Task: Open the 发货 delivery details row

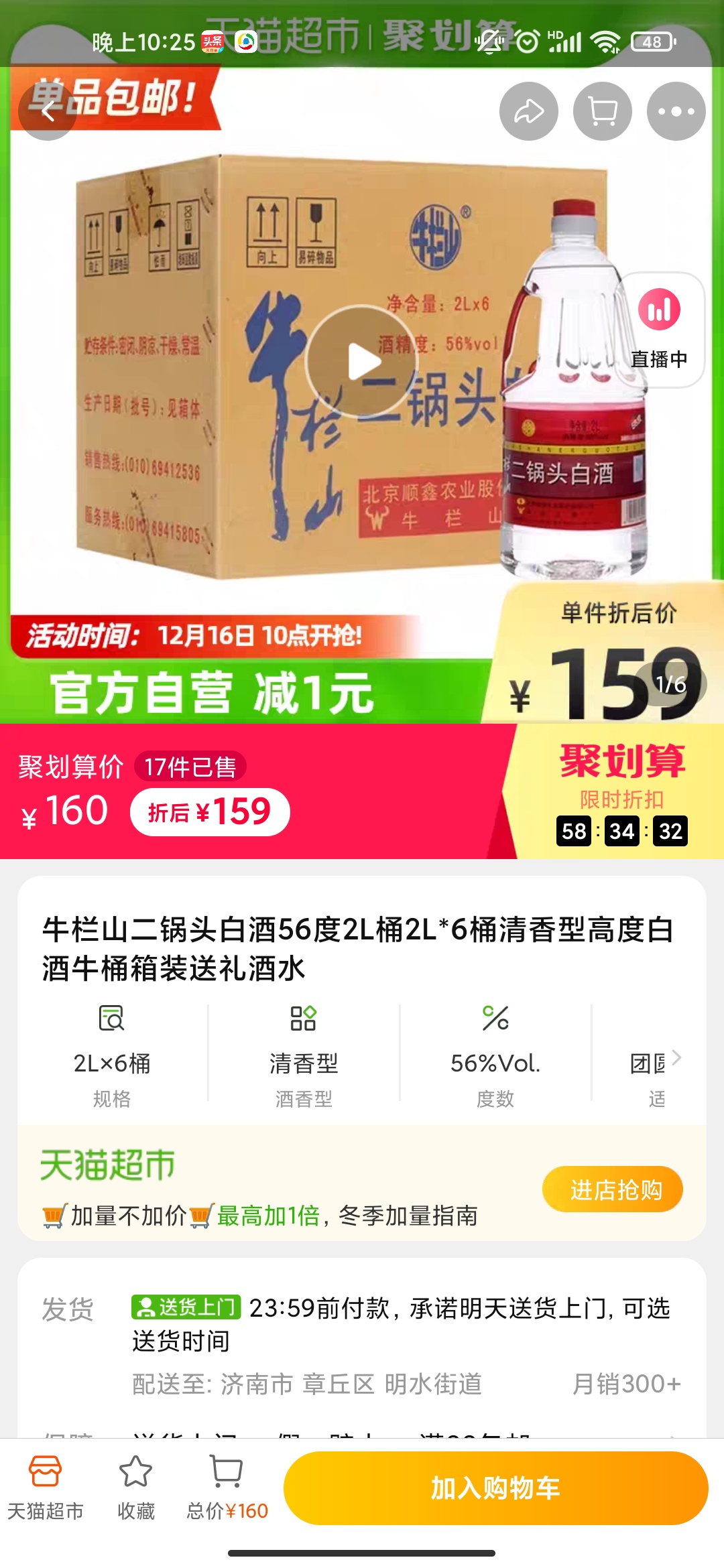Action: (x=362, y=1323)
